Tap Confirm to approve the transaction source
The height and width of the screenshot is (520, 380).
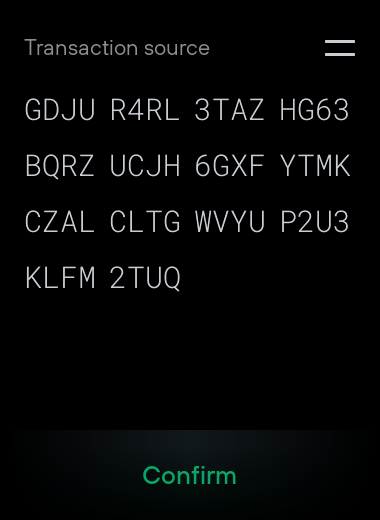click(189, 475)
